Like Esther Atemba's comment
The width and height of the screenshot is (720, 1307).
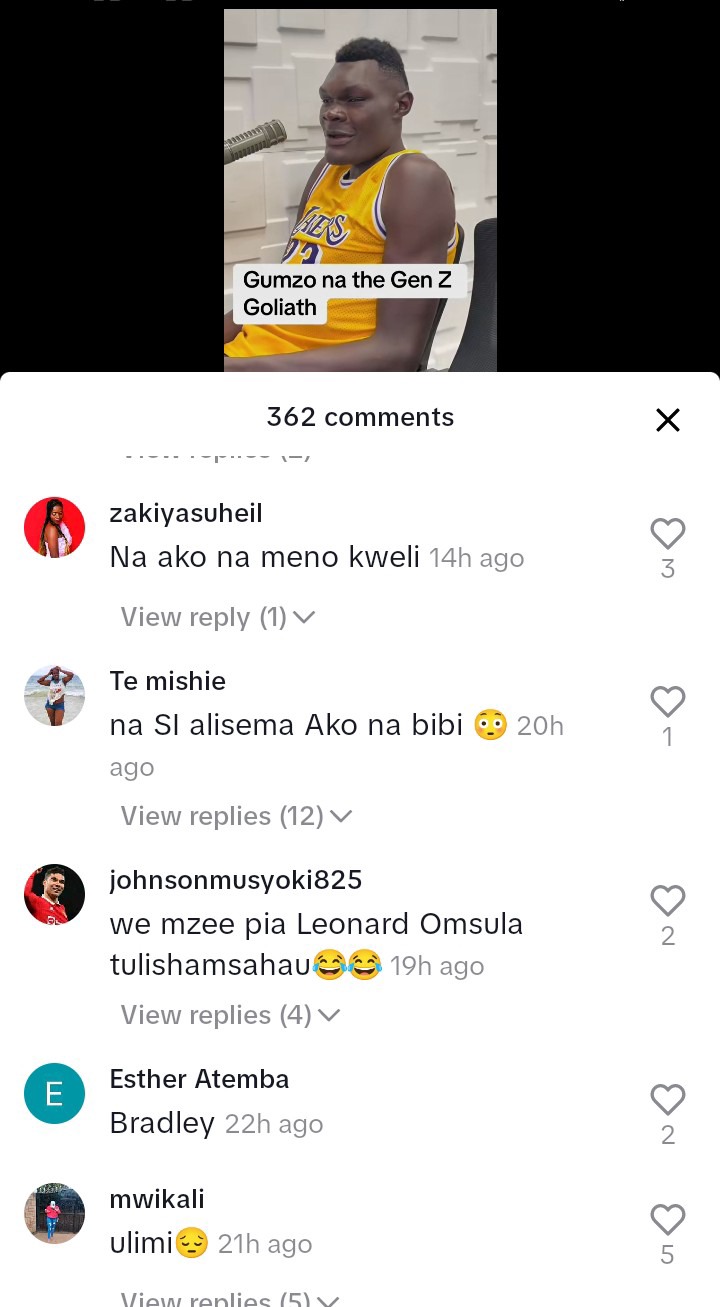[x=668, y=1100]
